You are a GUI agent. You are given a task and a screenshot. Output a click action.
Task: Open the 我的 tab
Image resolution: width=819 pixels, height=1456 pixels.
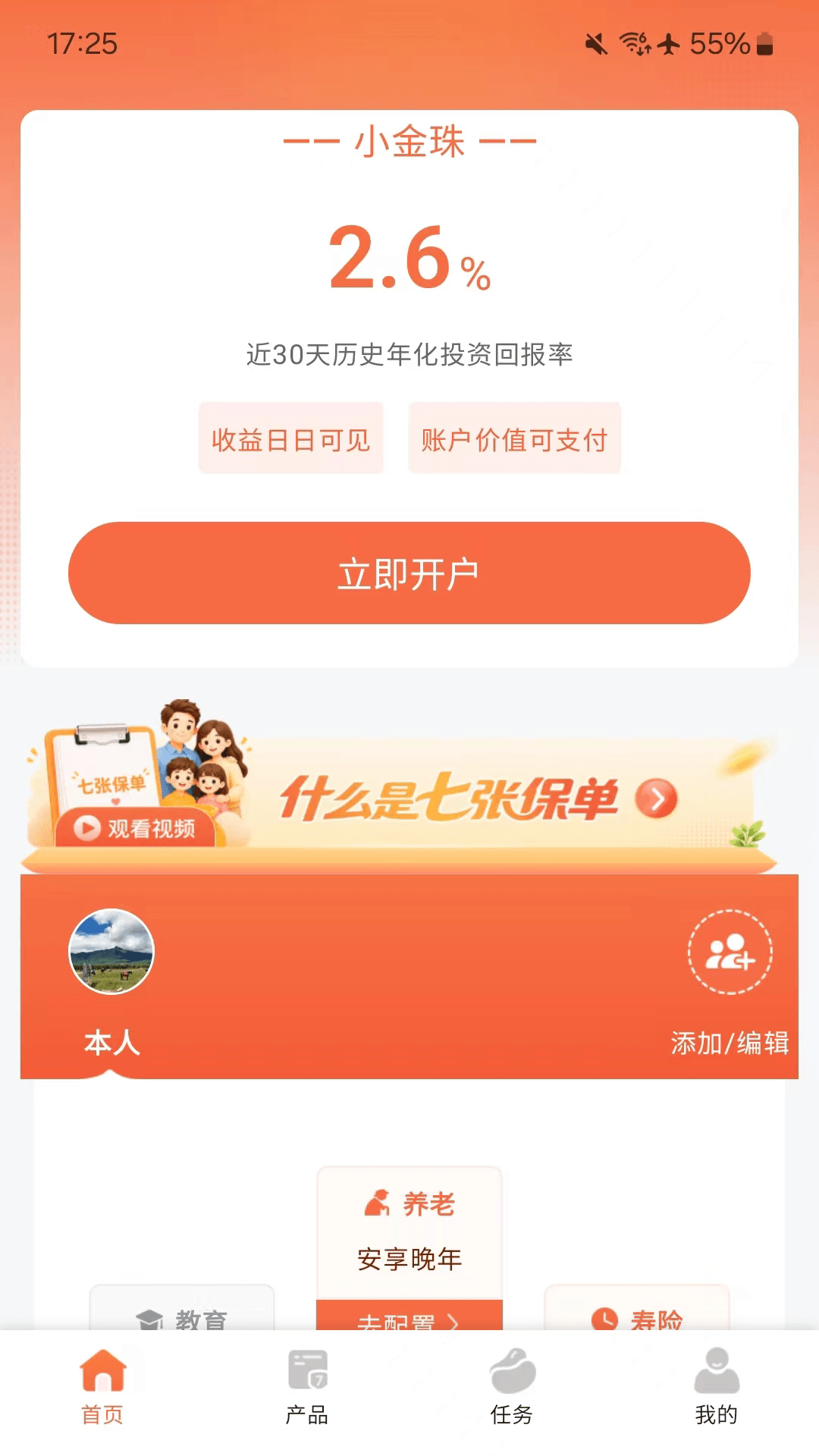[x=717, y=1386]
